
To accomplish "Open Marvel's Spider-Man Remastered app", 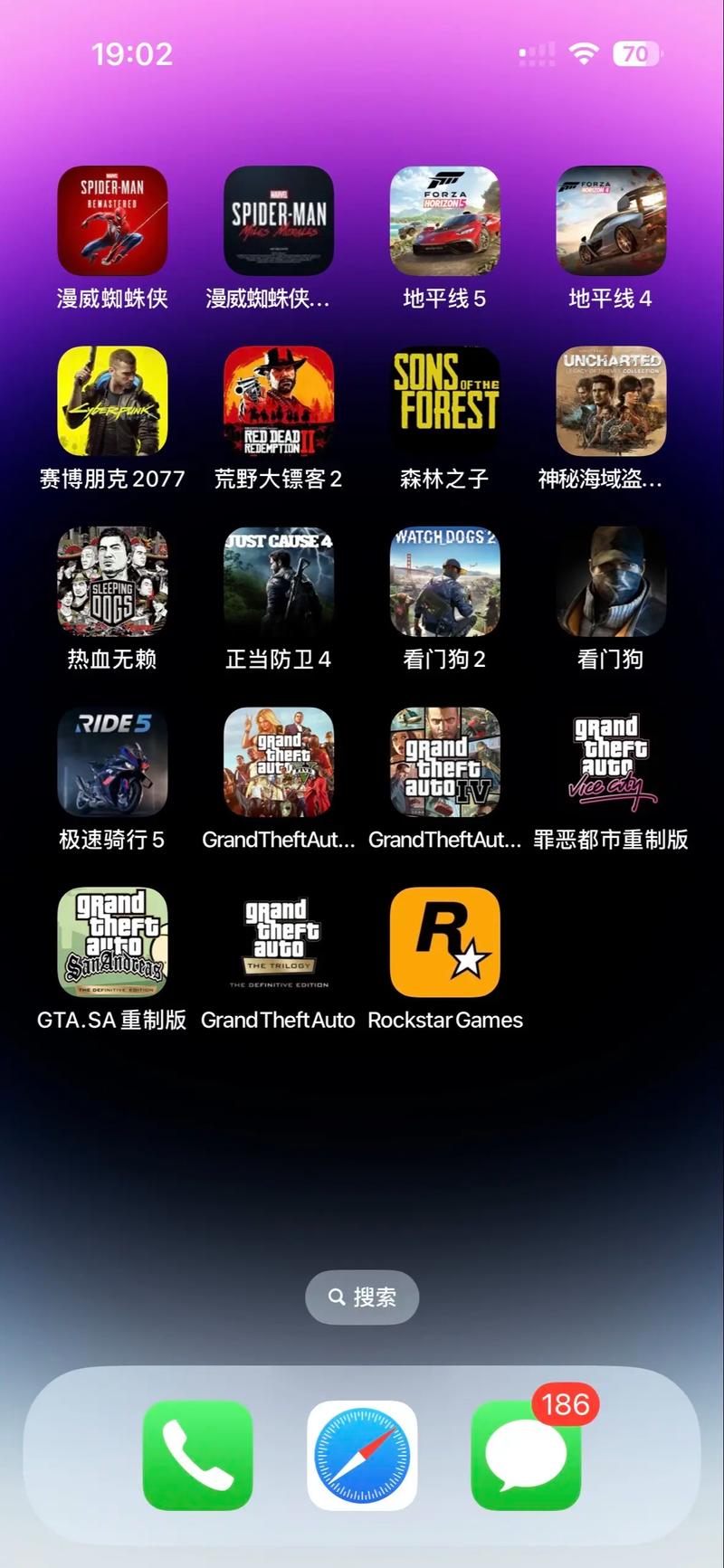I will pyautogui.click(x=112, y=218).
